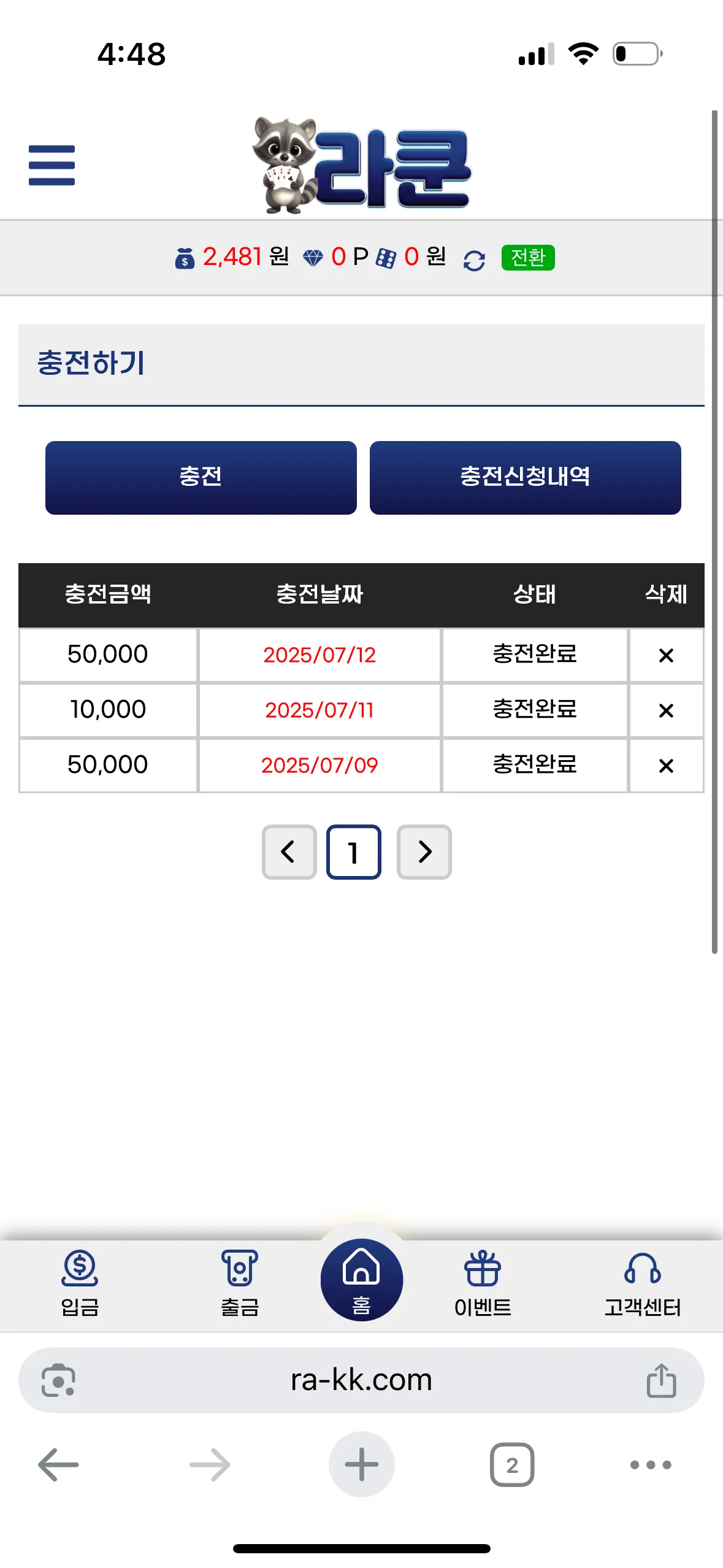
Task: Tap the green 전환 button
Action: 528,257
